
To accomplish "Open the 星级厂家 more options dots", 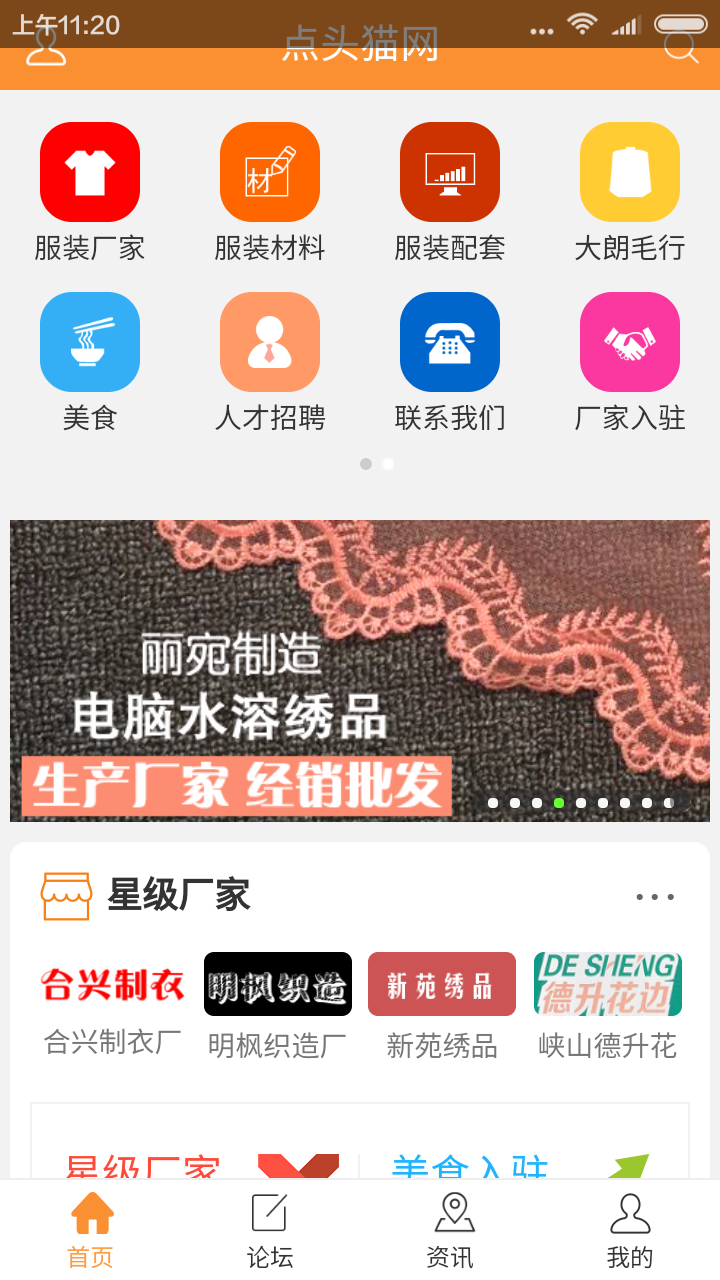I will [x=655, y=897].
